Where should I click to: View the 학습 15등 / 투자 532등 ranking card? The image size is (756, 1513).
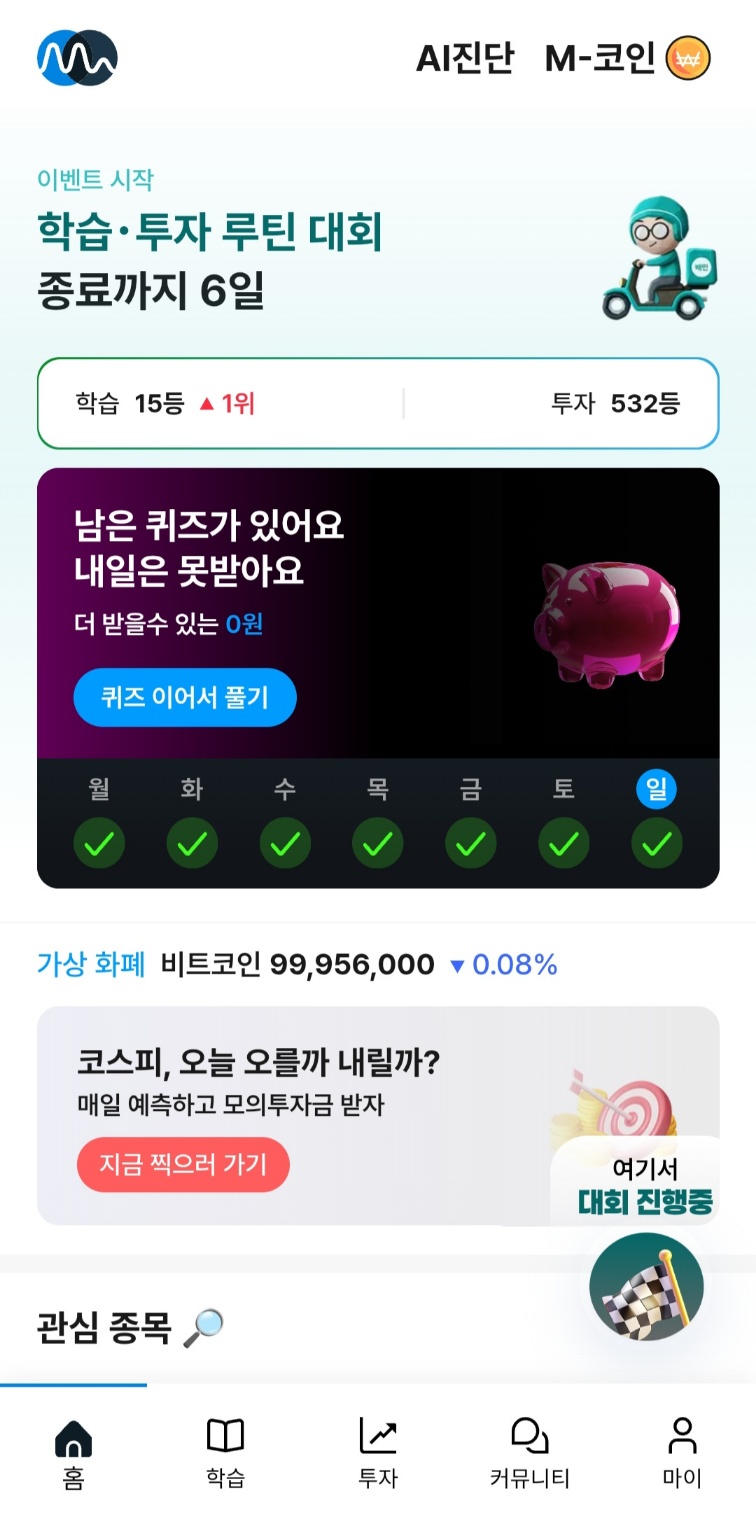pos(378,404)
